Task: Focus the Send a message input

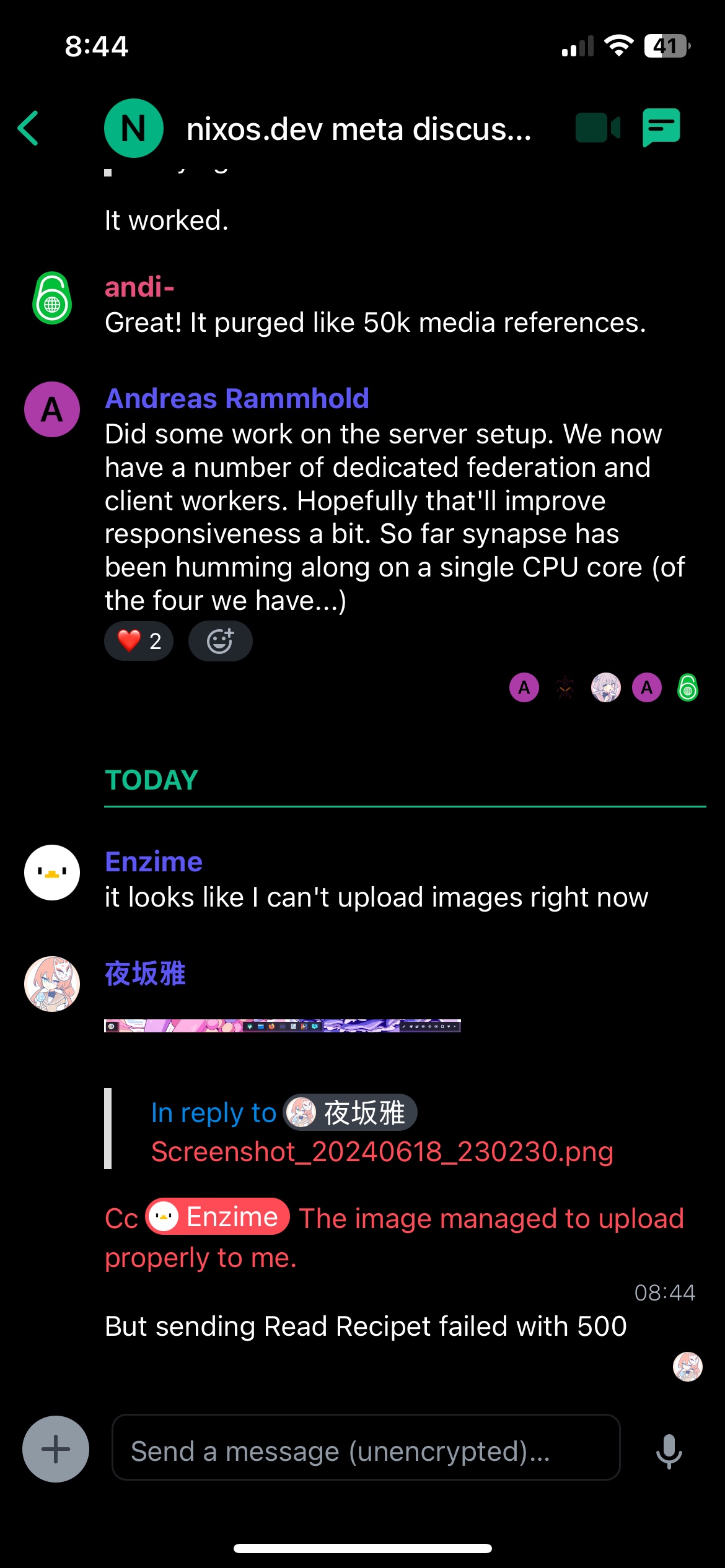Action: [366, 1451]
